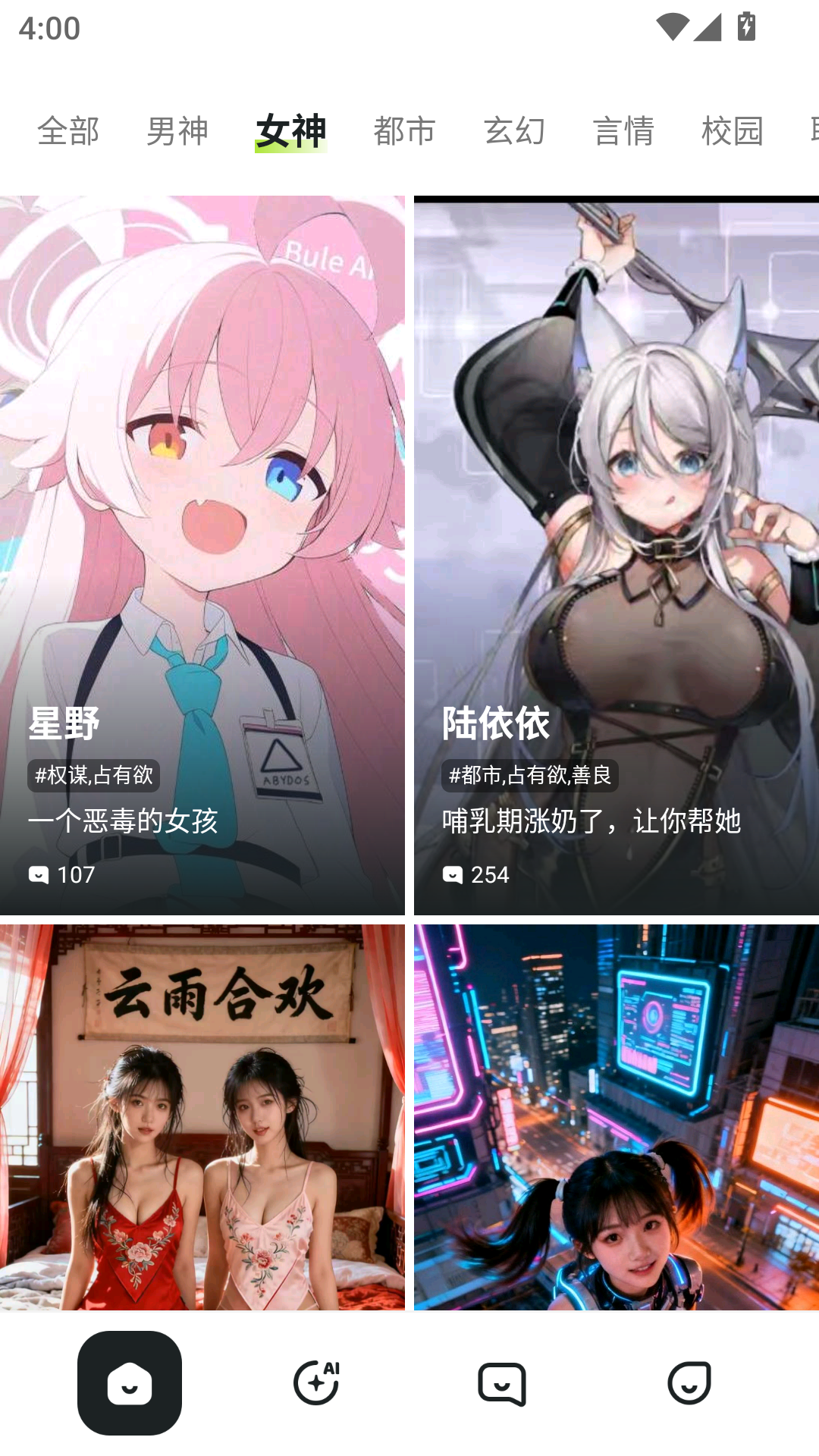This screenshot has height=1456, width=819.
Task: Open the neon cyberpunk city card
Action: pos(616,1115)
